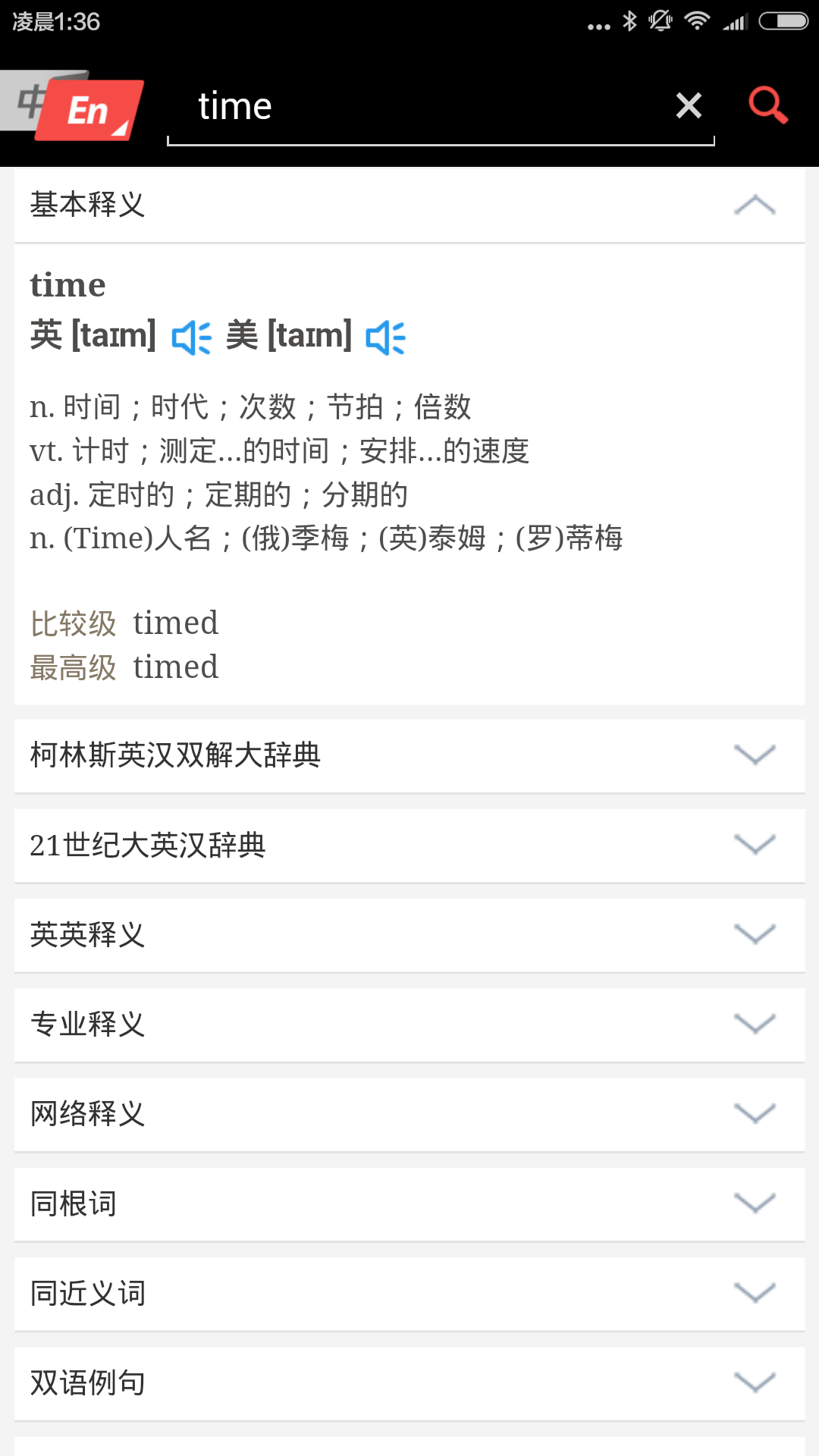Play the British pronunciation audio
This screenshot has height=1456, width=819.
coord(191,337)
